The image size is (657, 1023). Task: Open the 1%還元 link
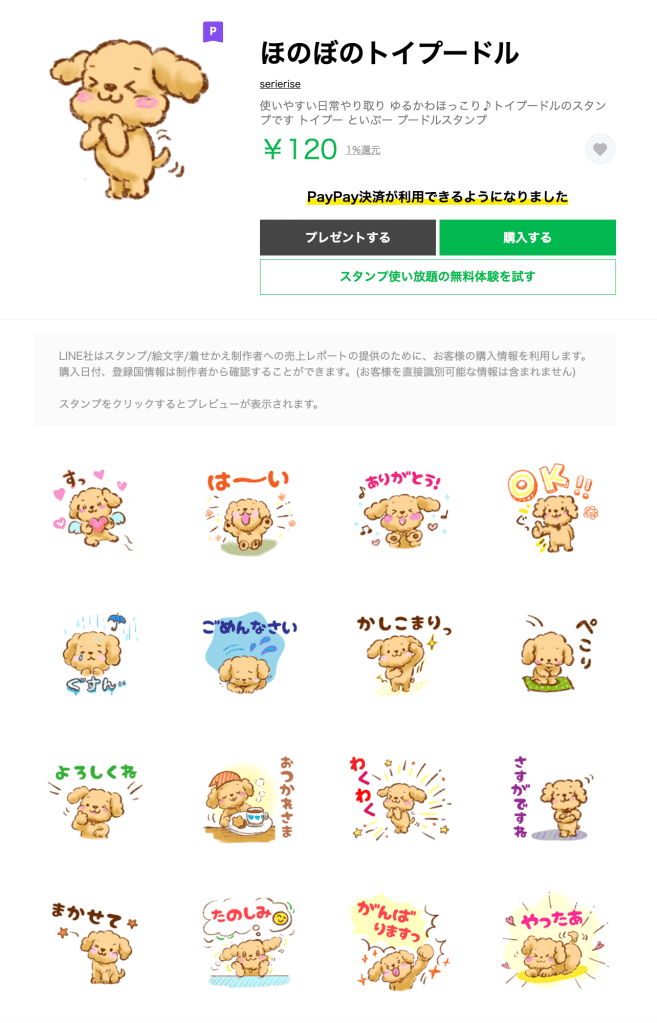(x=363, y=150)
